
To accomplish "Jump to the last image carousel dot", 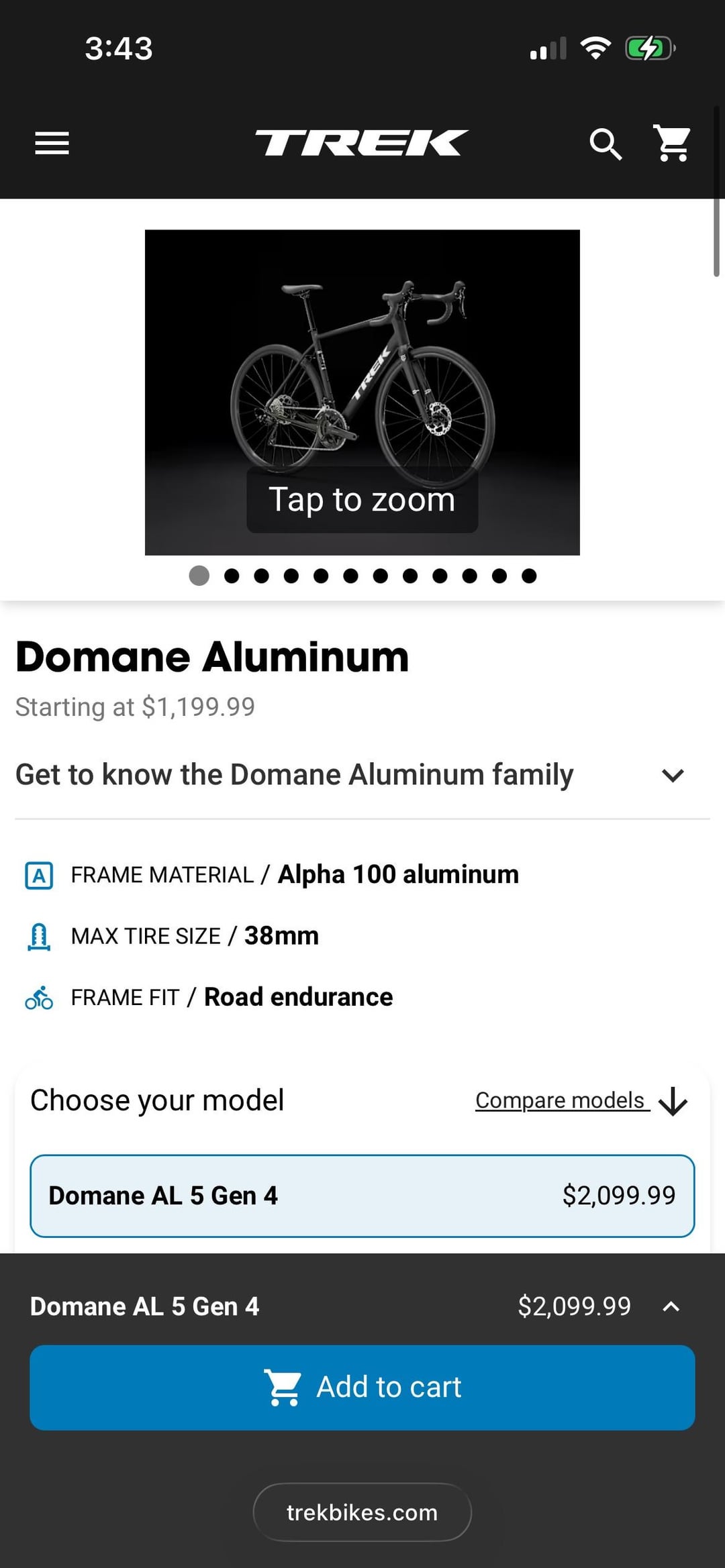I will [x=529, y=576].
